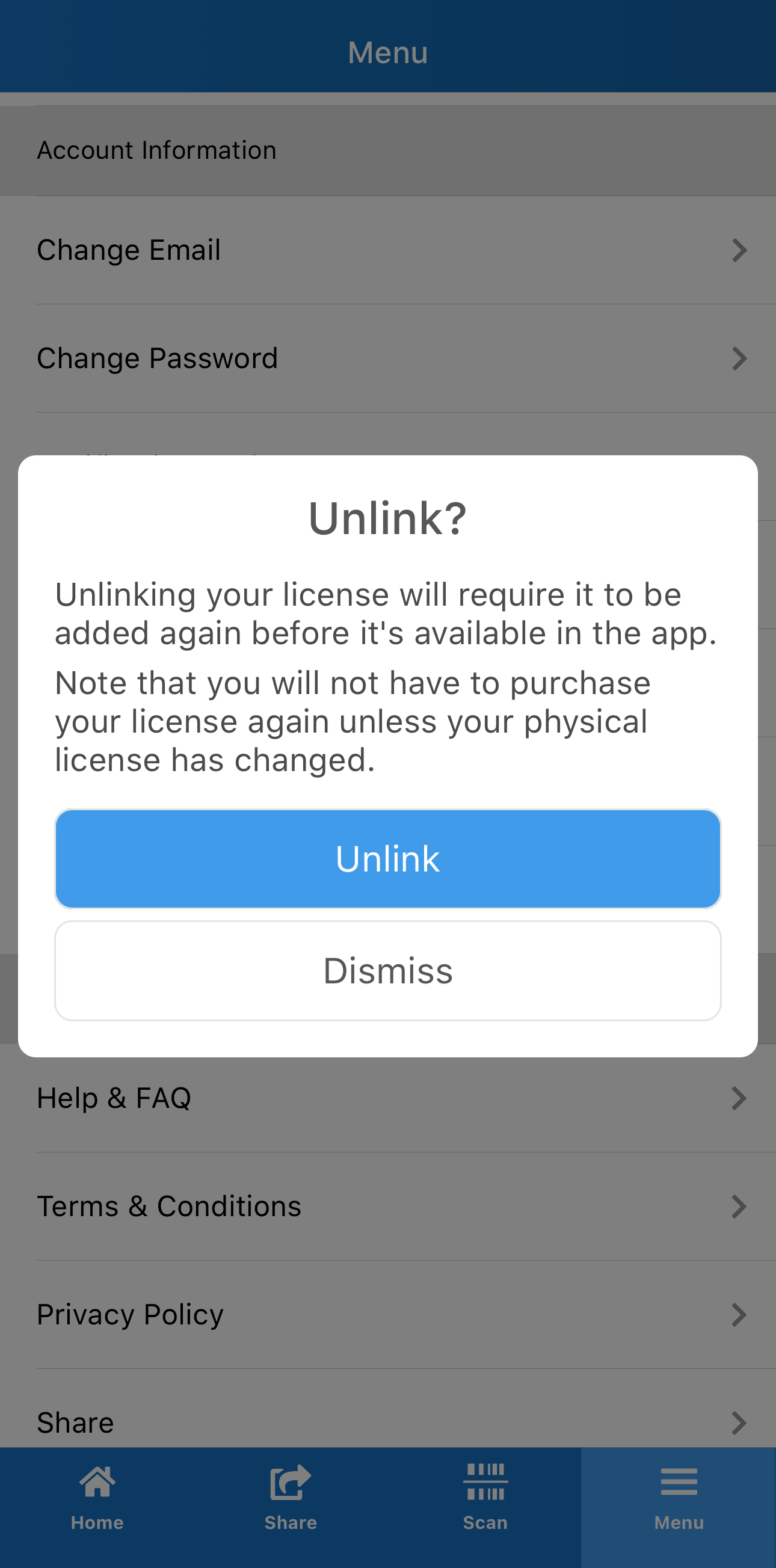Open the Share row in the menu list
This screenshot has width=776, height=1568.
click(x=387, y=1422)
